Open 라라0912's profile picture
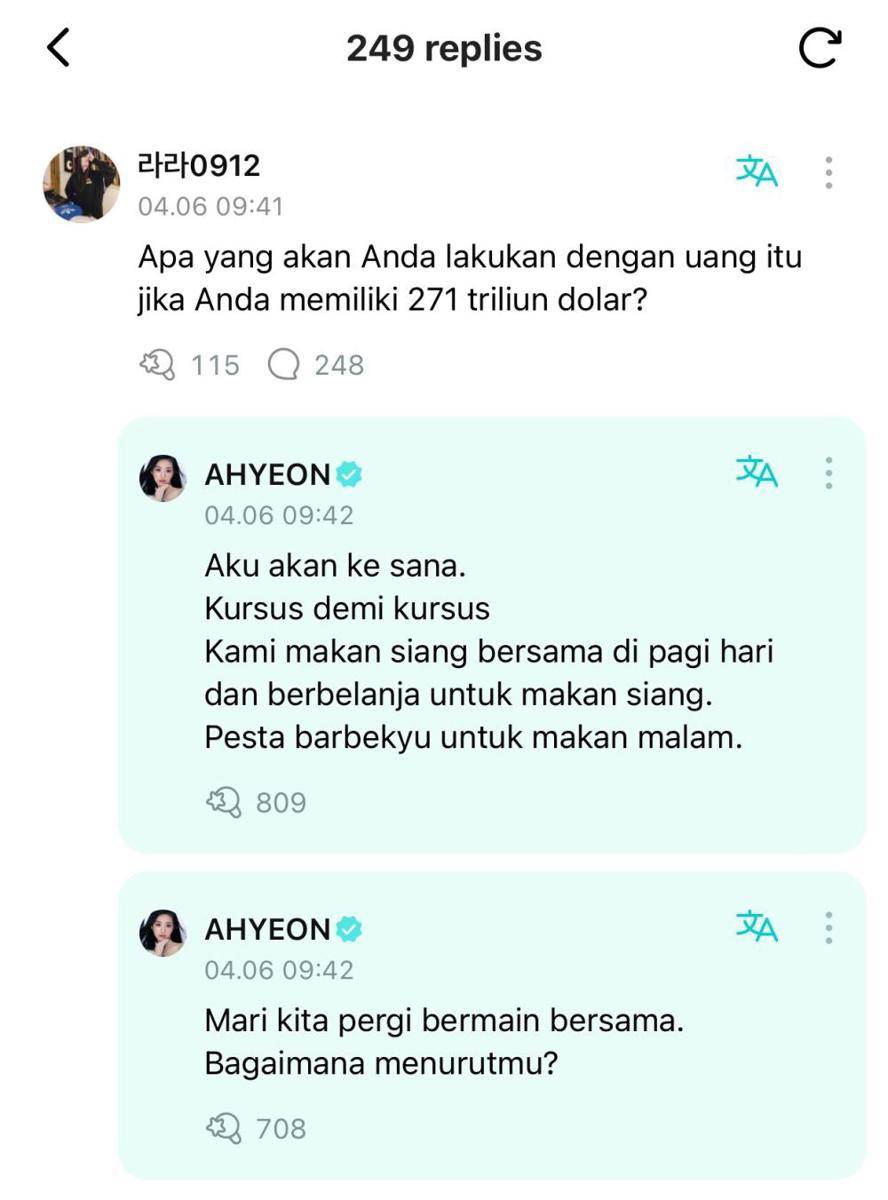Viewport: 888px width, 1200px height. click(x=81, y=184)
